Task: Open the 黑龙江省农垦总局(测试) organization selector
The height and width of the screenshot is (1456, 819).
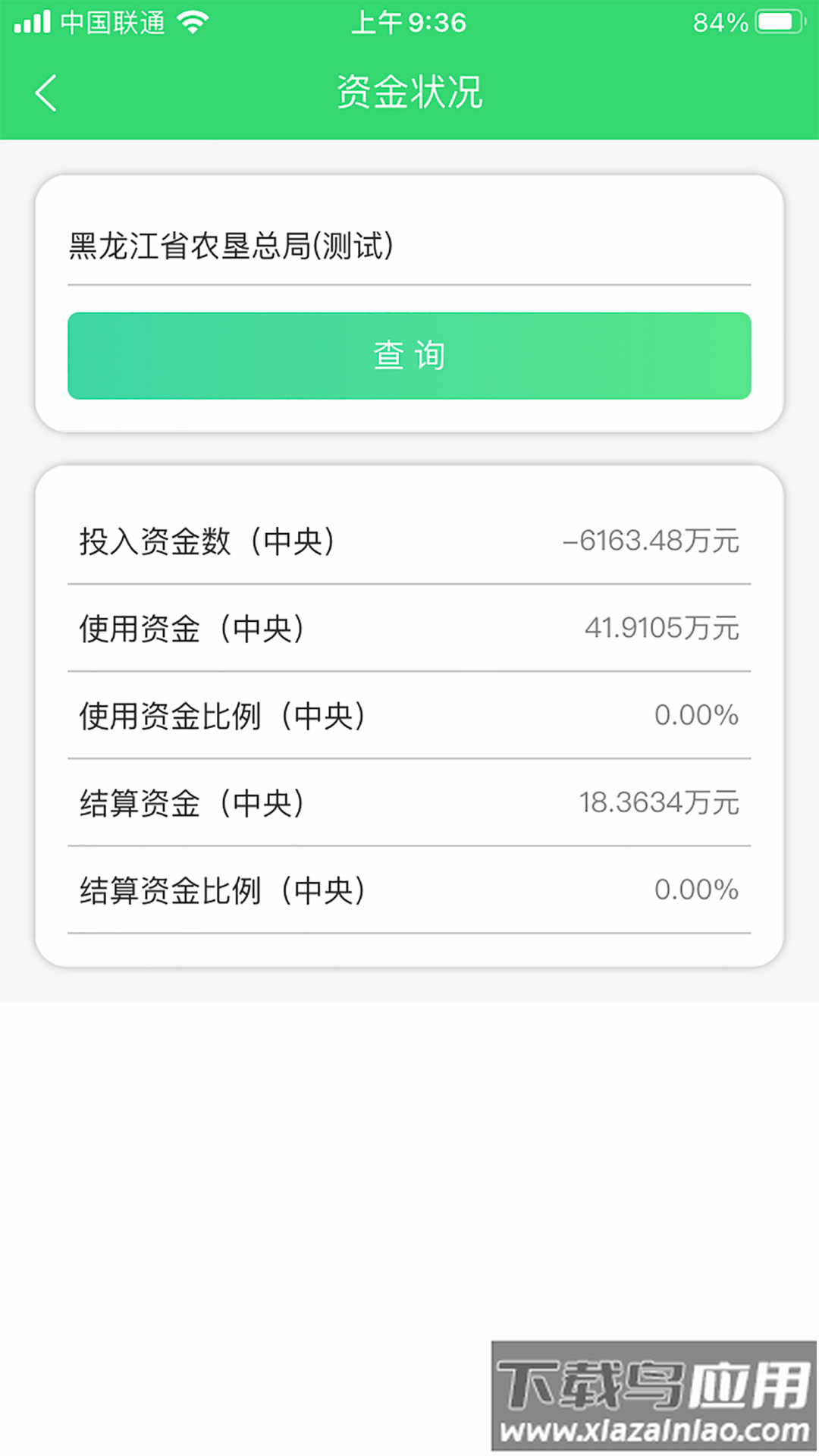Action: (409, 244)
